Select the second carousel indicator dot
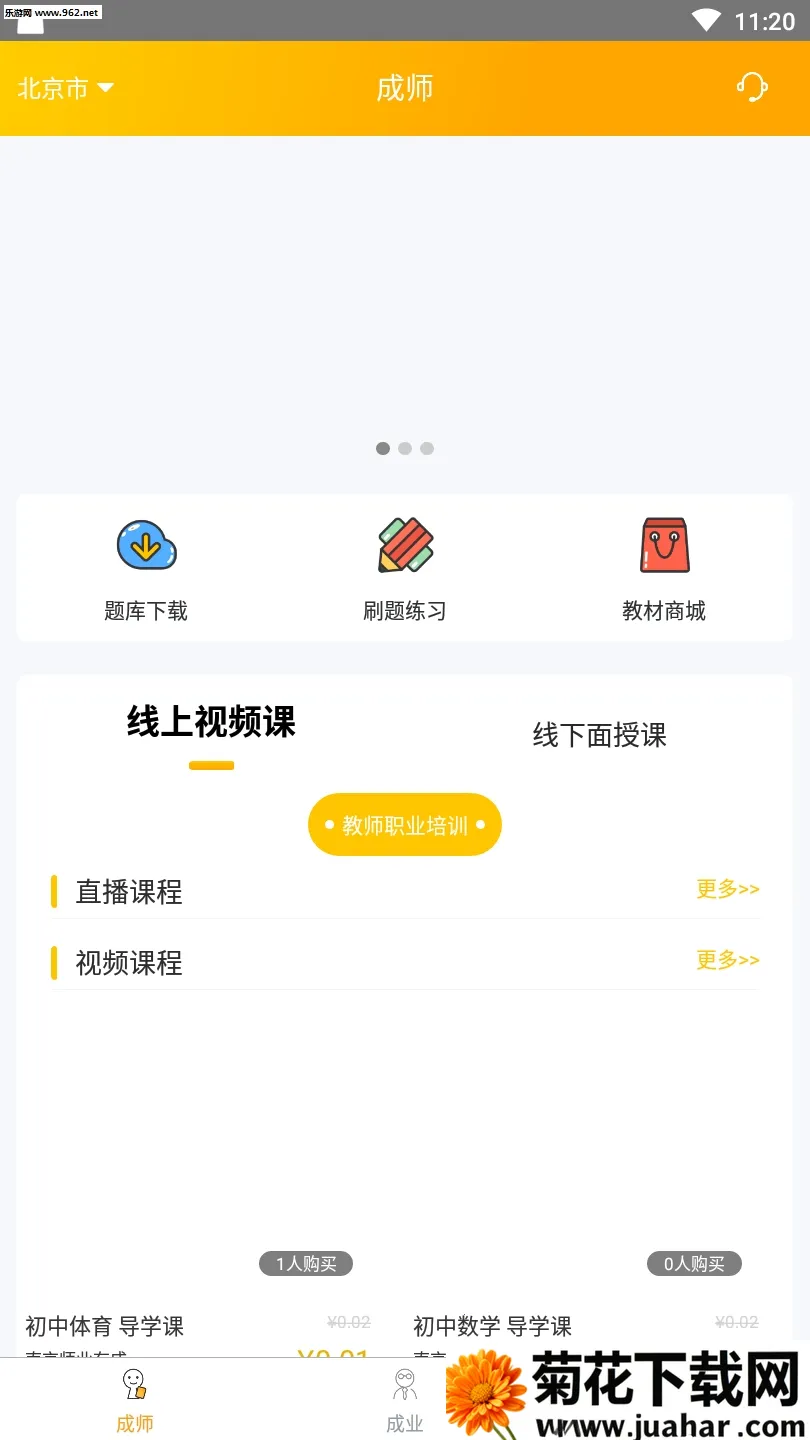 point(405,448)
